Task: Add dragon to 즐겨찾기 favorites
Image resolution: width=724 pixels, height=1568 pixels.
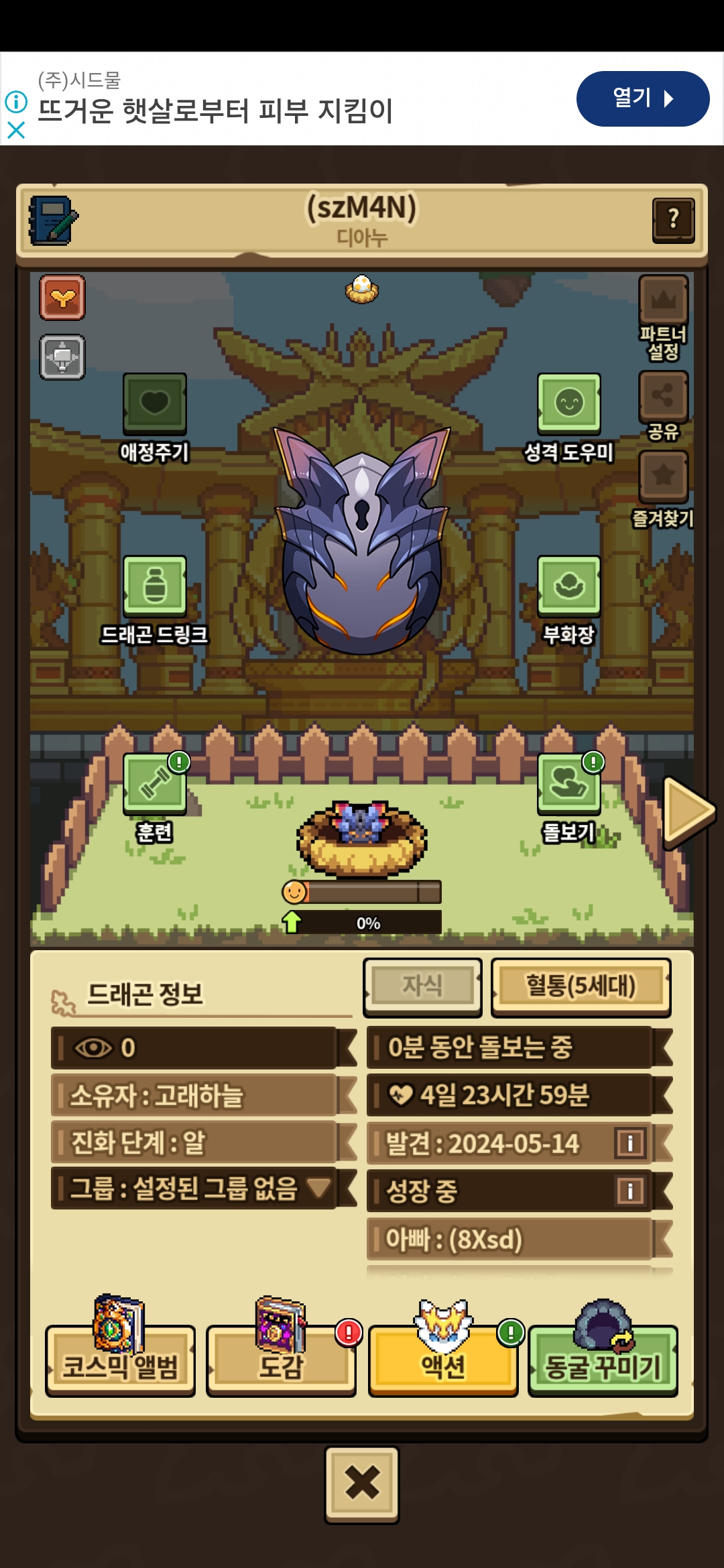Action: coord(663,477)
